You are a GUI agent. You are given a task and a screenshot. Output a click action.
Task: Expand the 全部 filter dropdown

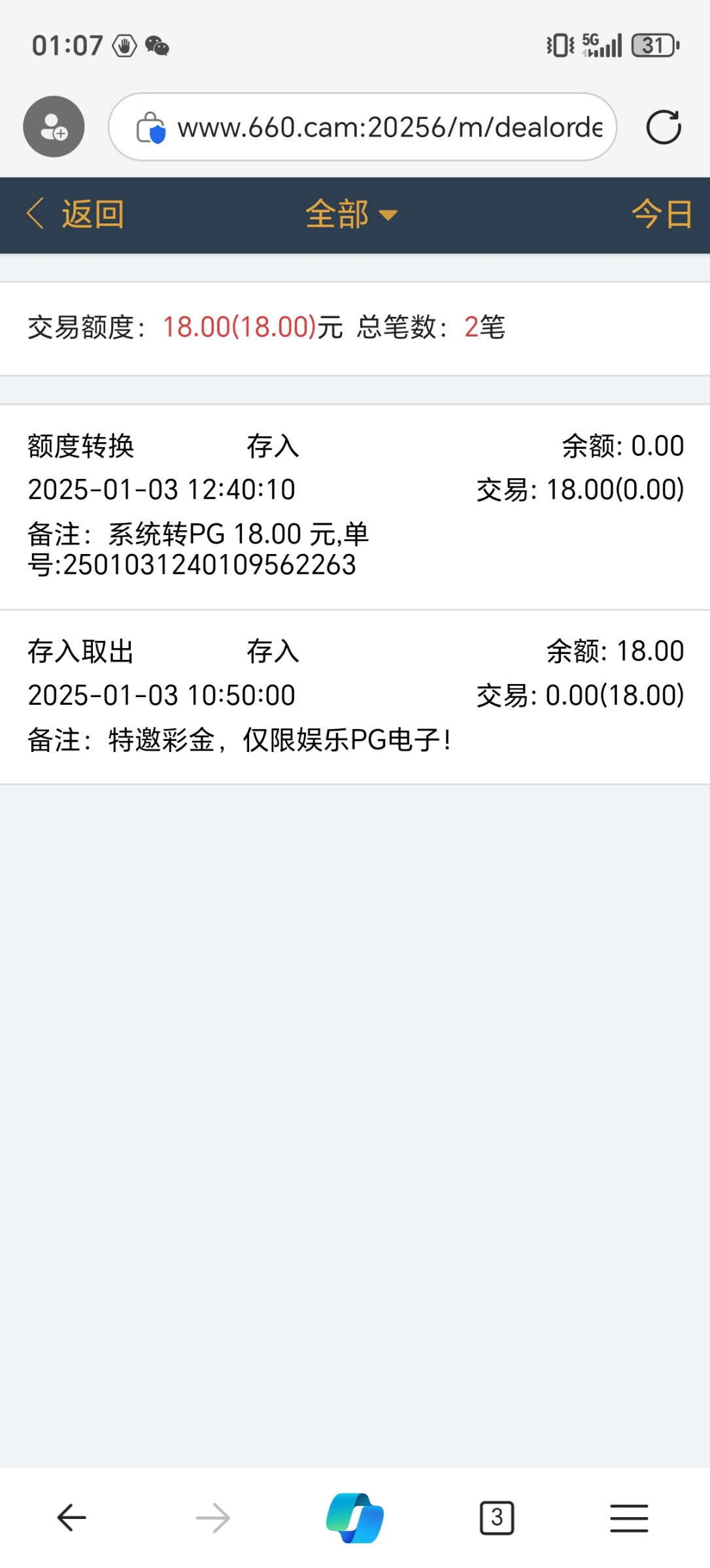[x=351, y=214]
